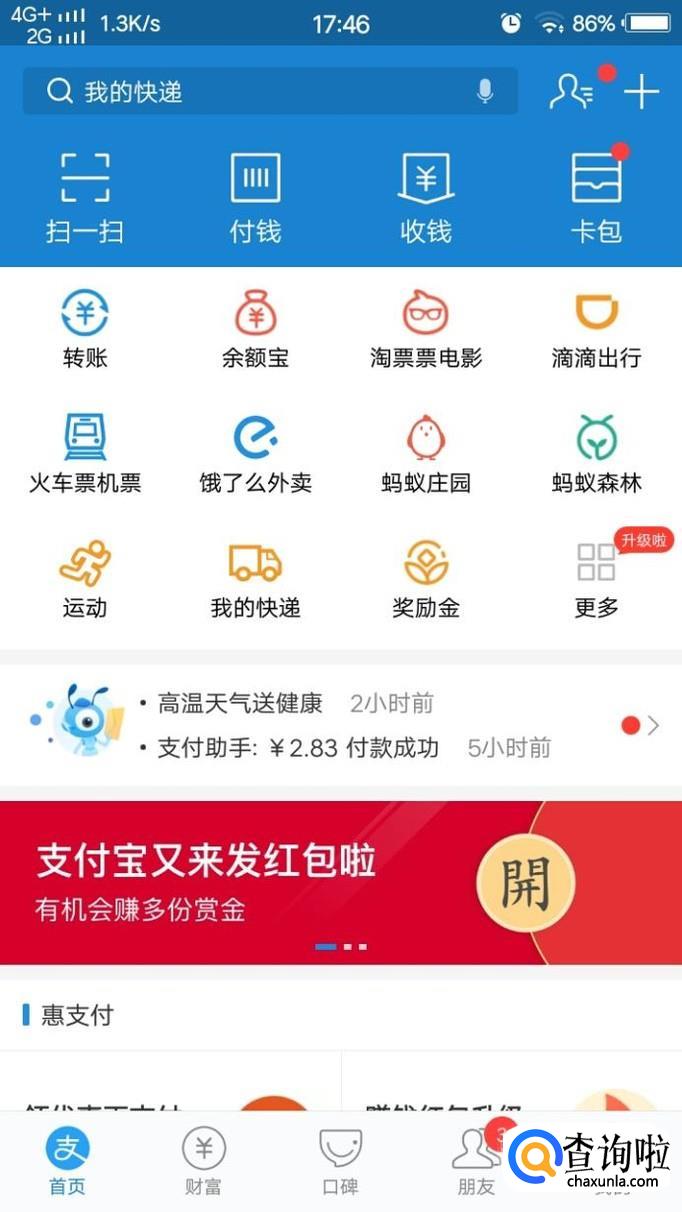Open the contacts icon in top bar
The width and height of the screenshot is (682, 1212).
coord(572,92)
